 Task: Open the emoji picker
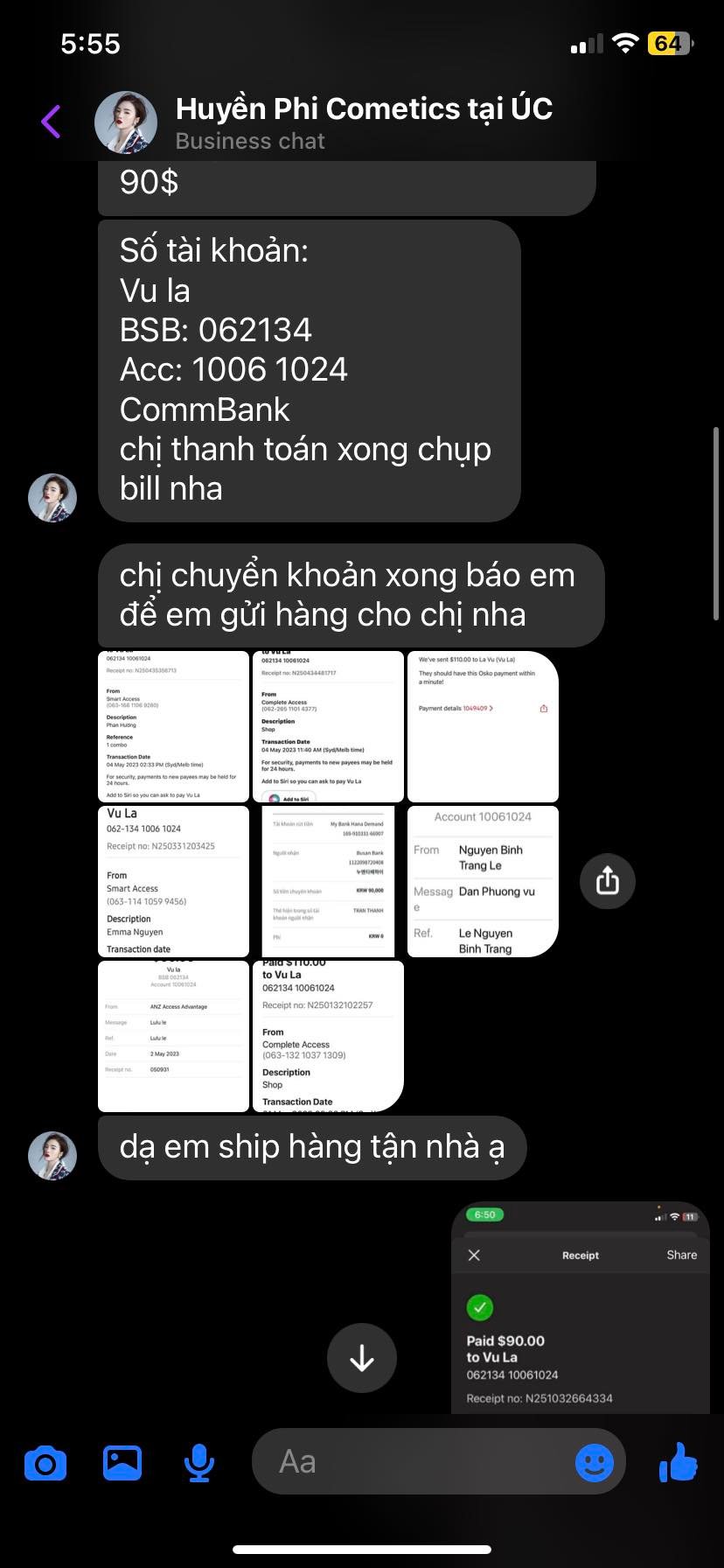click(595, 1462)
